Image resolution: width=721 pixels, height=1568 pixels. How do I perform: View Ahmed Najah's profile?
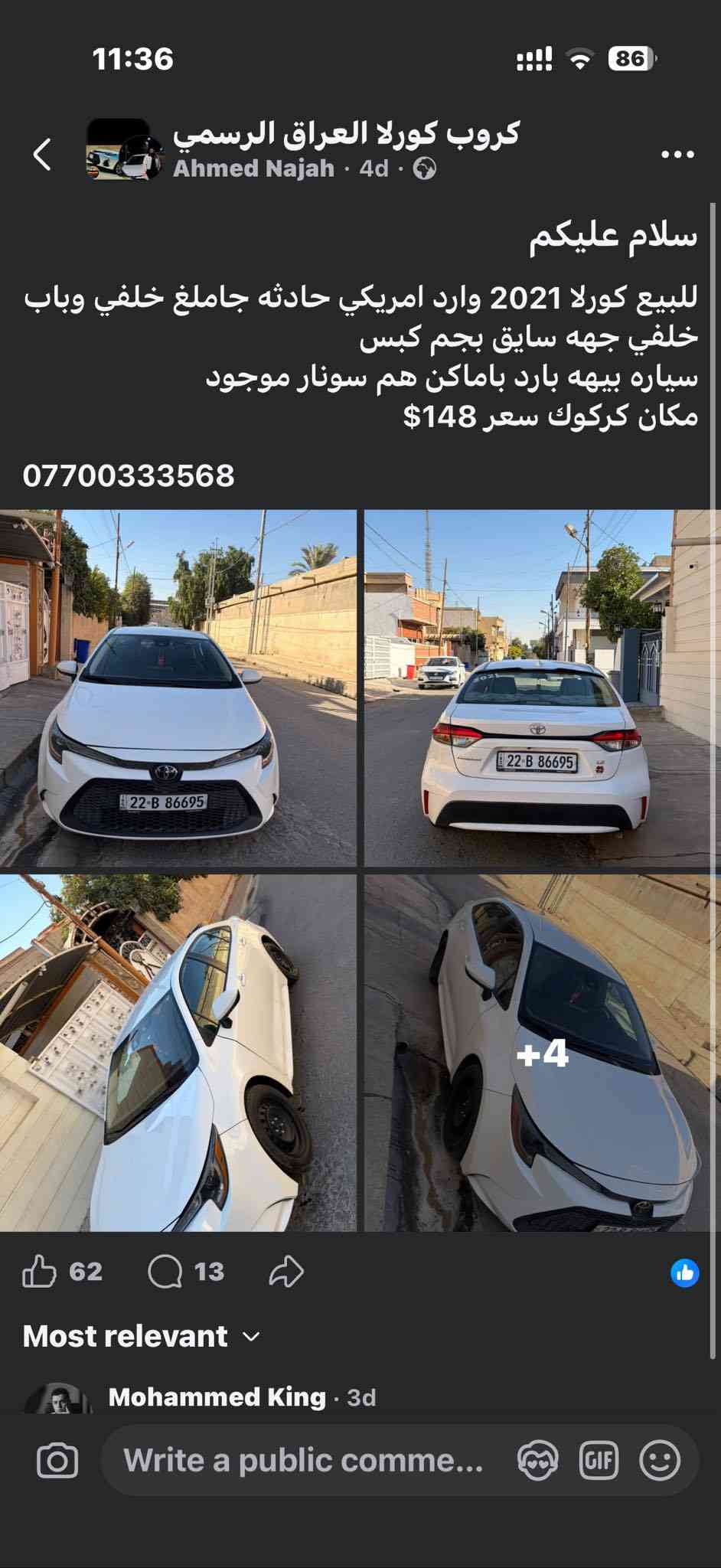(x=253, y=168)
